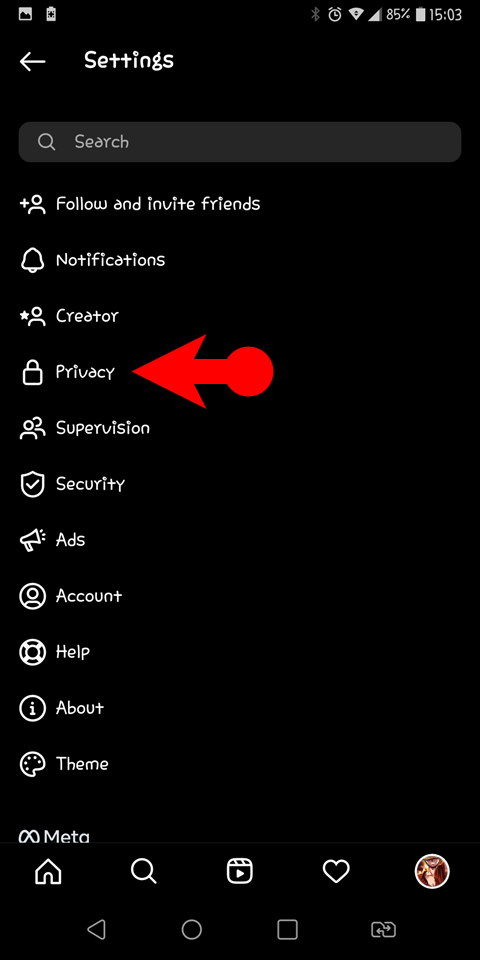This screenshot has height=960, width=480.
Task: Open the Supervision row
Action: (240, 428)
